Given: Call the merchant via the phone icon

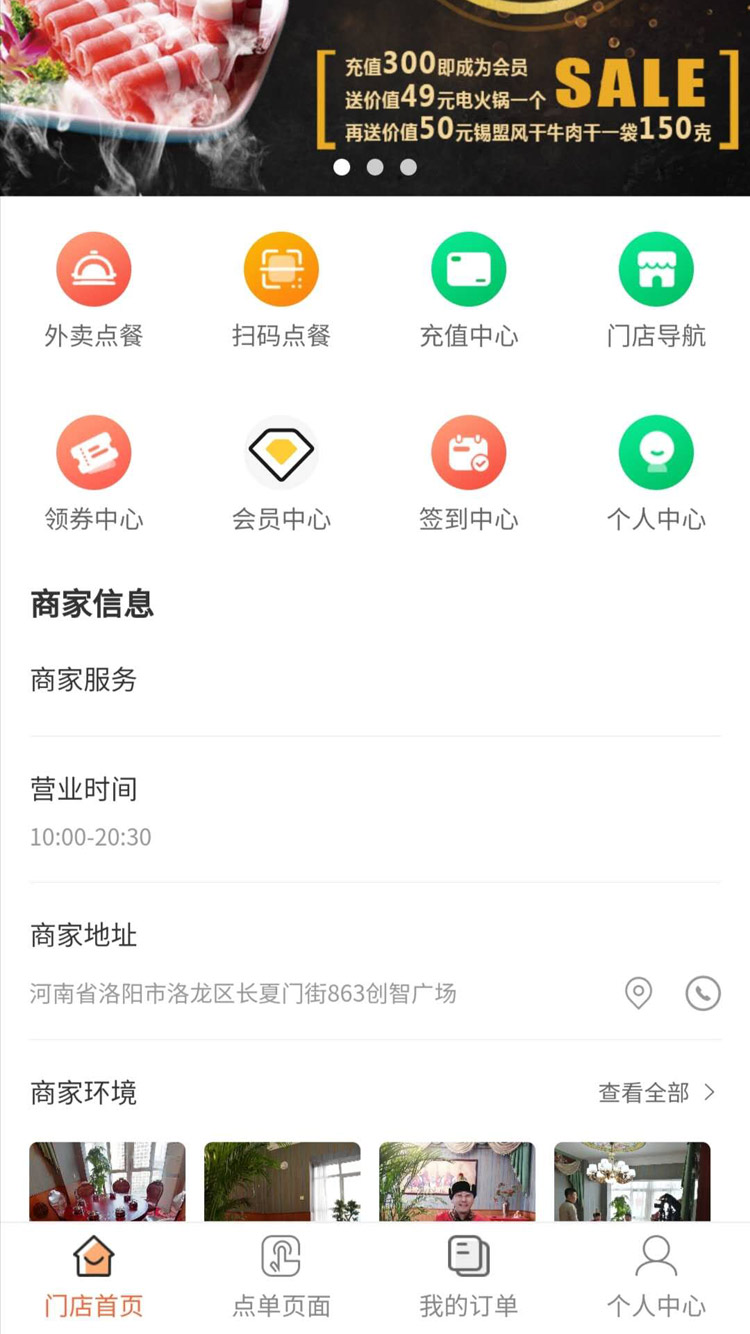Looking at the screenshot, I should pyautogui.click(x=703, y=993).
